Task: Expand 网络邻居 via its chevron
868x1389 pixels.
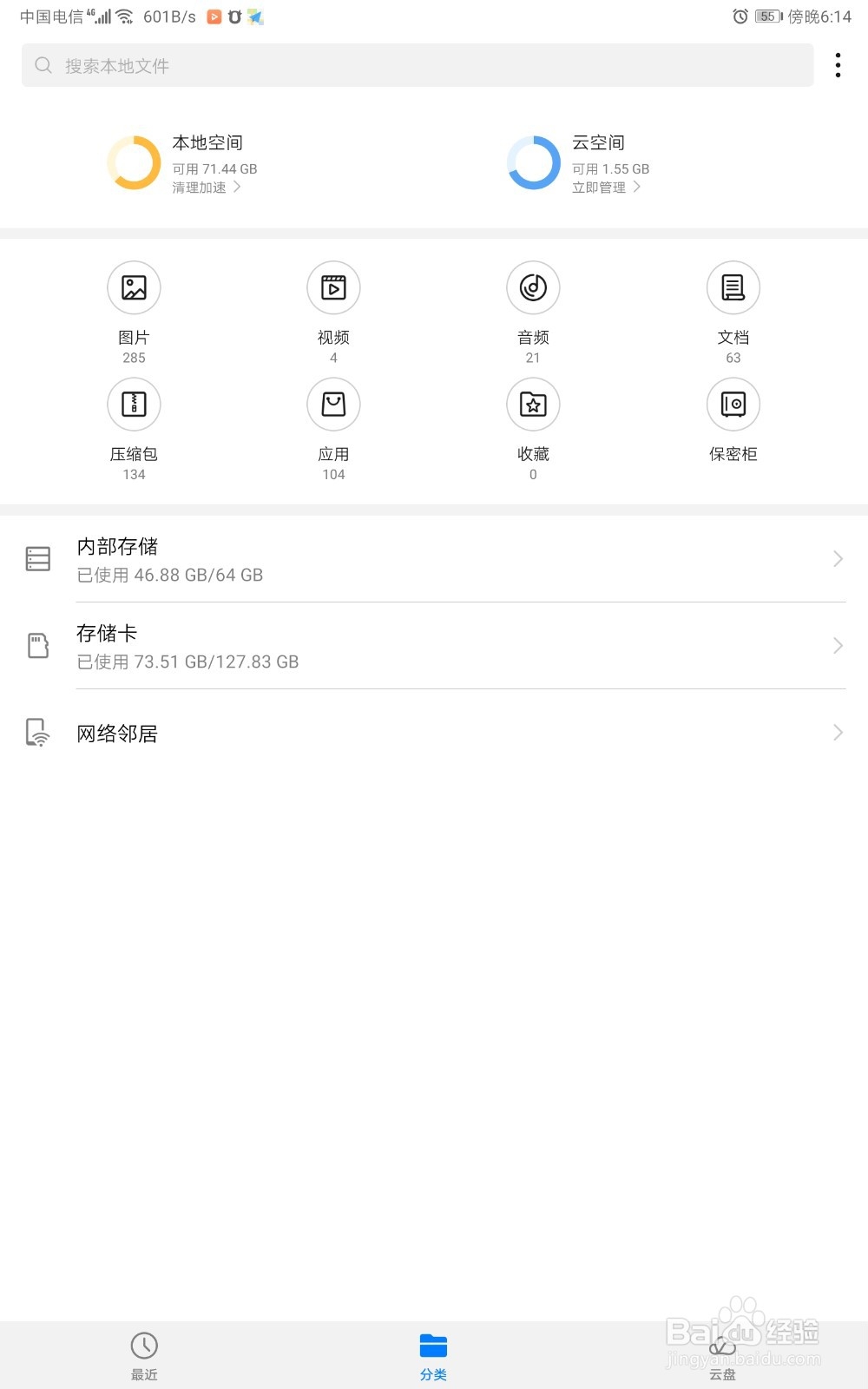Action: point(836,732)
